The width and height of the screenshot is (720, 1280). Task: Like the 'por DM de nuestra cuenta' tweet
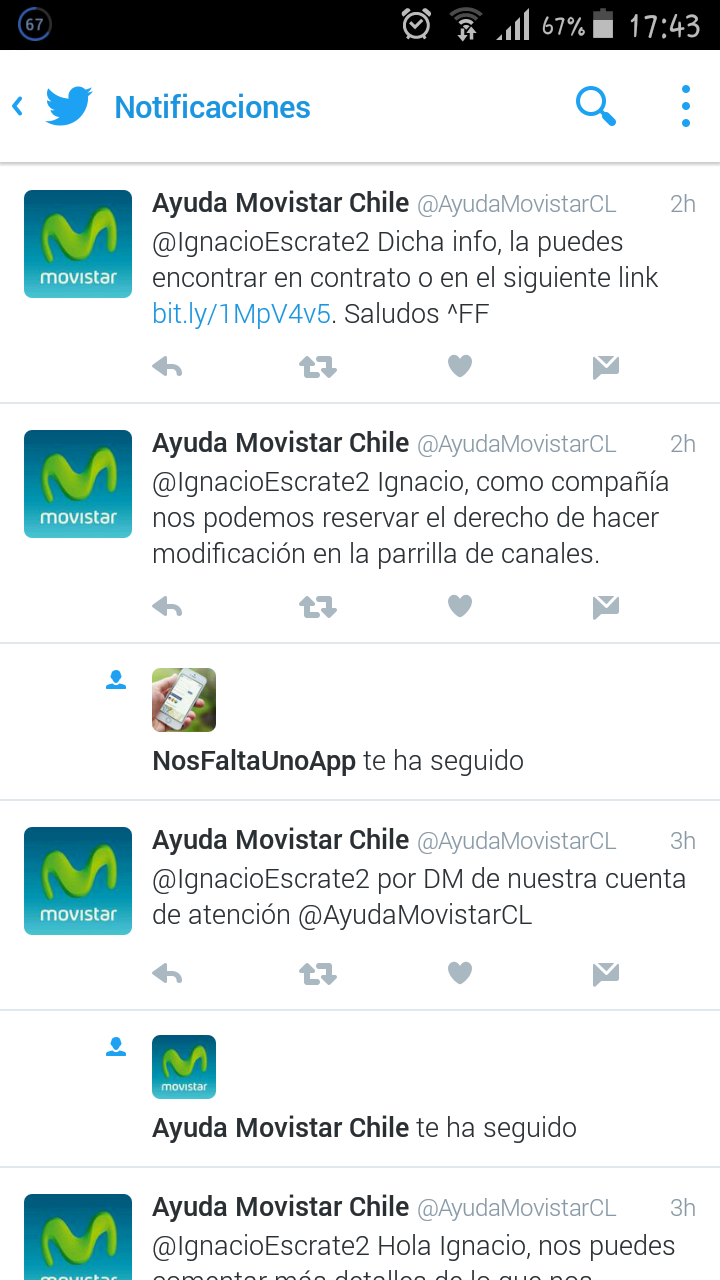coord(459,973)
